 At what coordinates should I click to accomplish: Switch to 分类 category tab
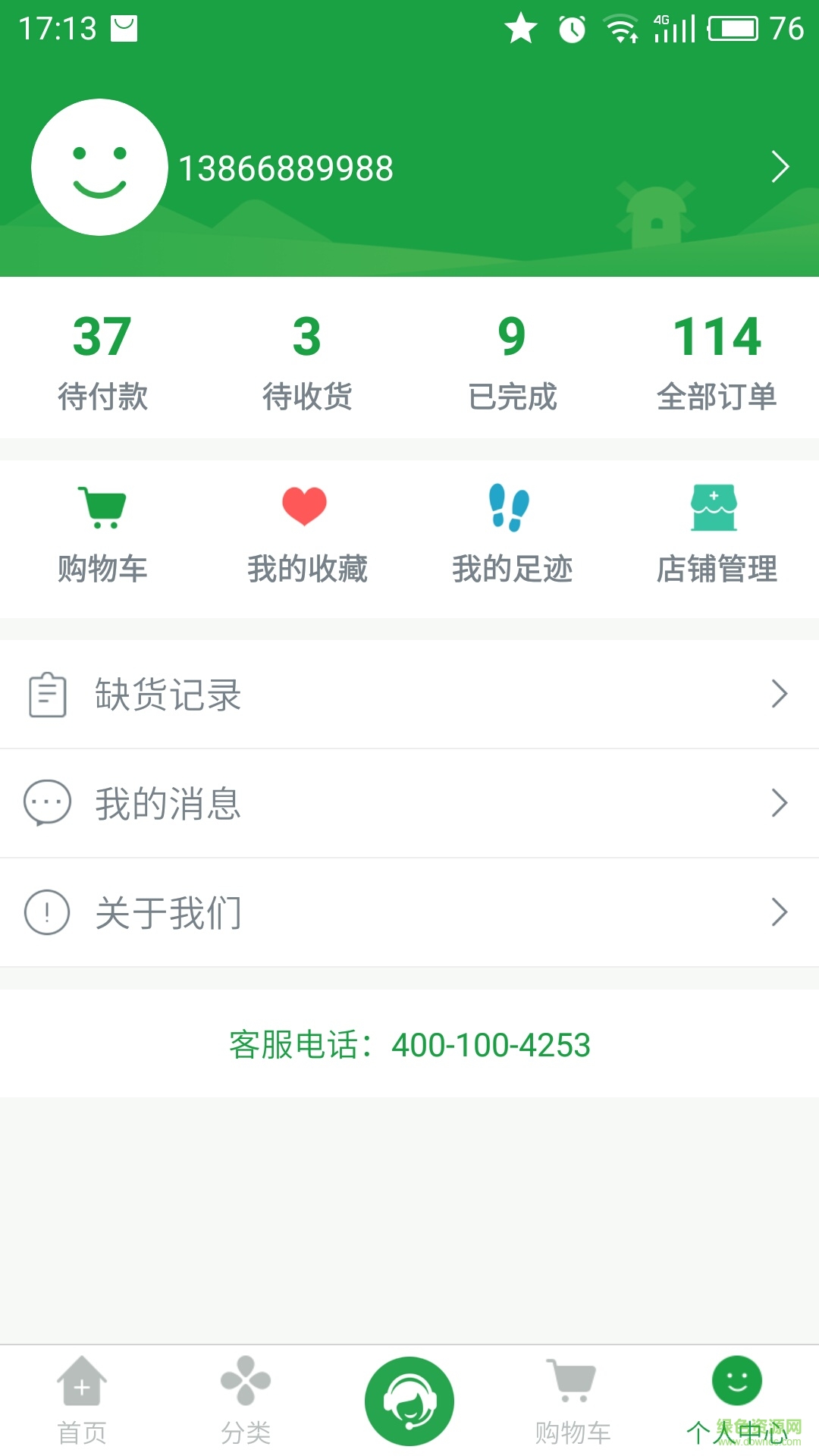(x=246, y=1403)
